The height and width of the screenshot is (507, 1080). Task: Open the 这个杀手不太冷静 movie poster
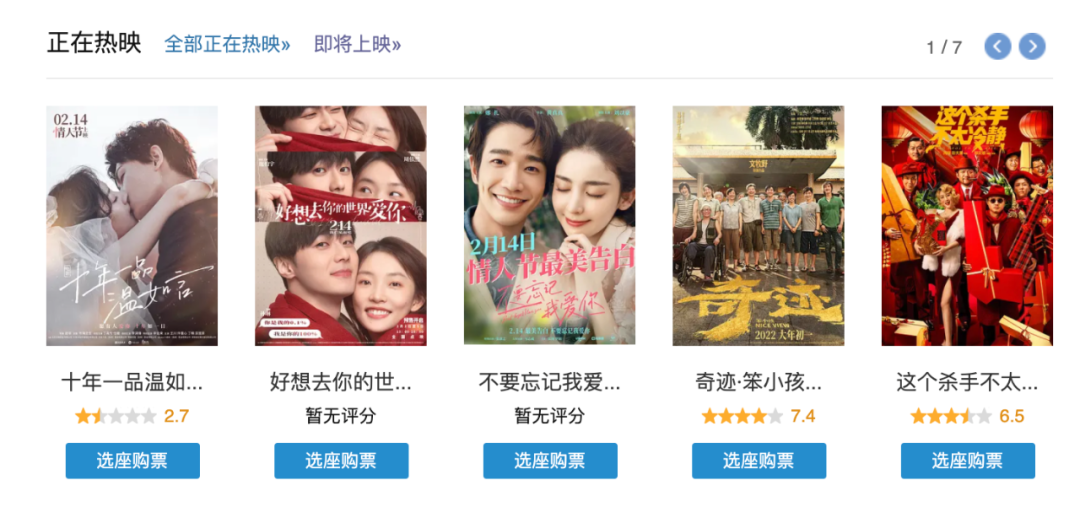coord(967,226)
